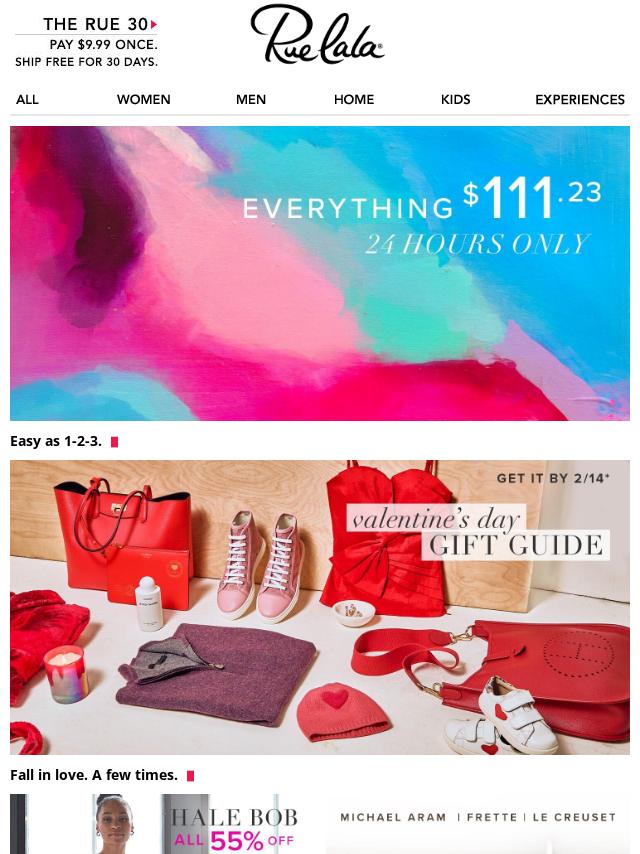
Task: Select the ALL category
Action: point(27,100)
